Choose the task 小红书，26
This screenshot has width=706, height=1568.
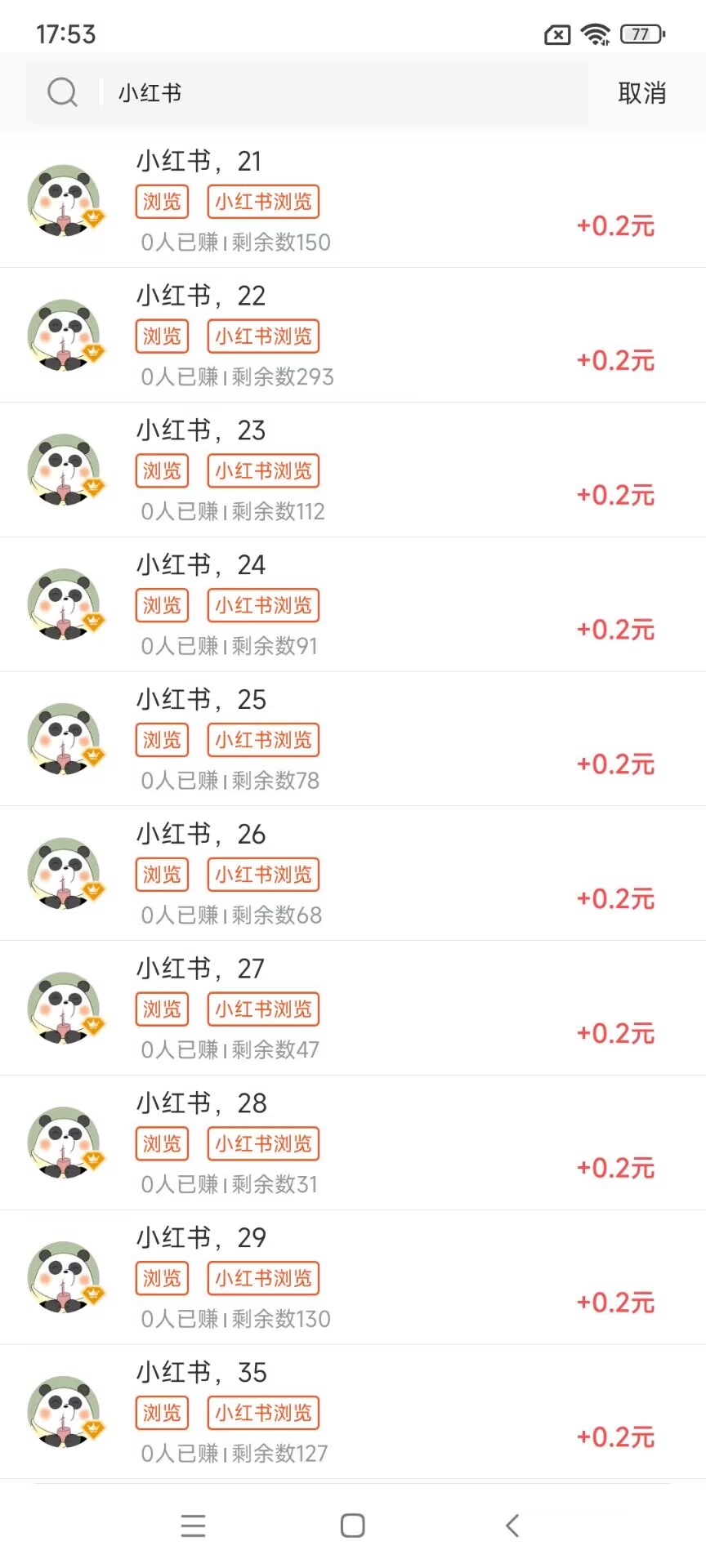coord(351,874)
